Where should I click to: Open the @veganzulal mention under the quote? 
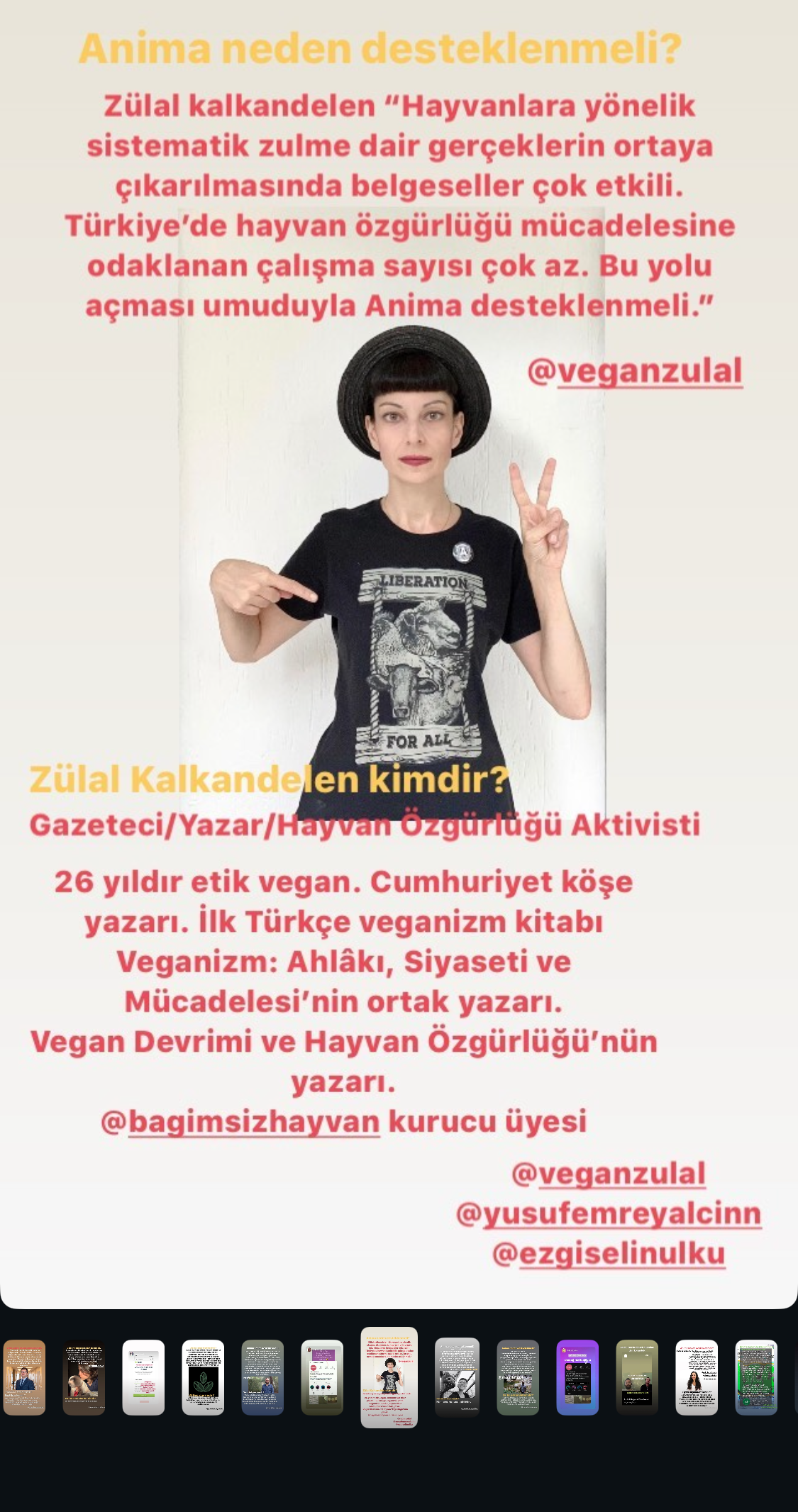[636, 371]
